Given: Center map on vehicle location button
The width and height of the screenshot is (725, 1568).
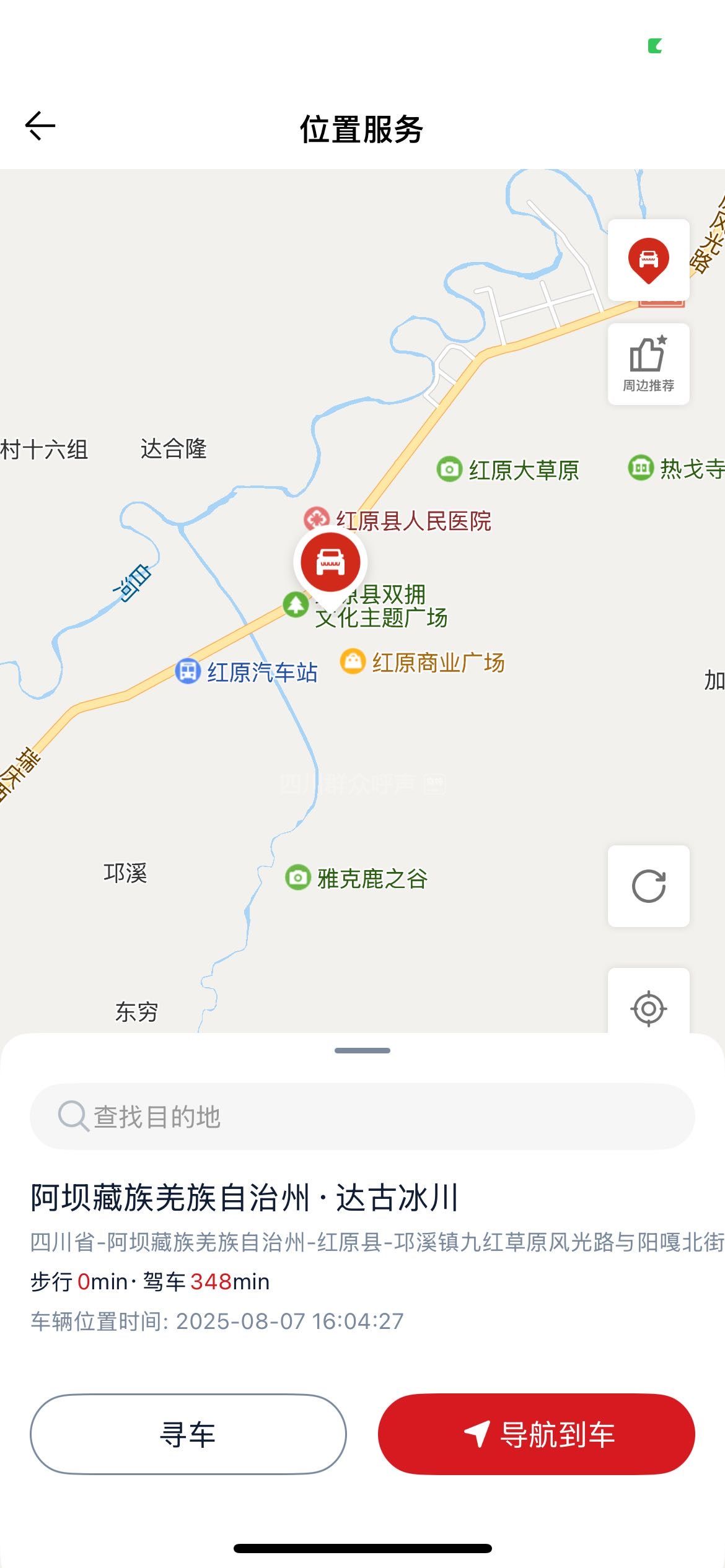Looking at the screenshot, I should point(648,260).
